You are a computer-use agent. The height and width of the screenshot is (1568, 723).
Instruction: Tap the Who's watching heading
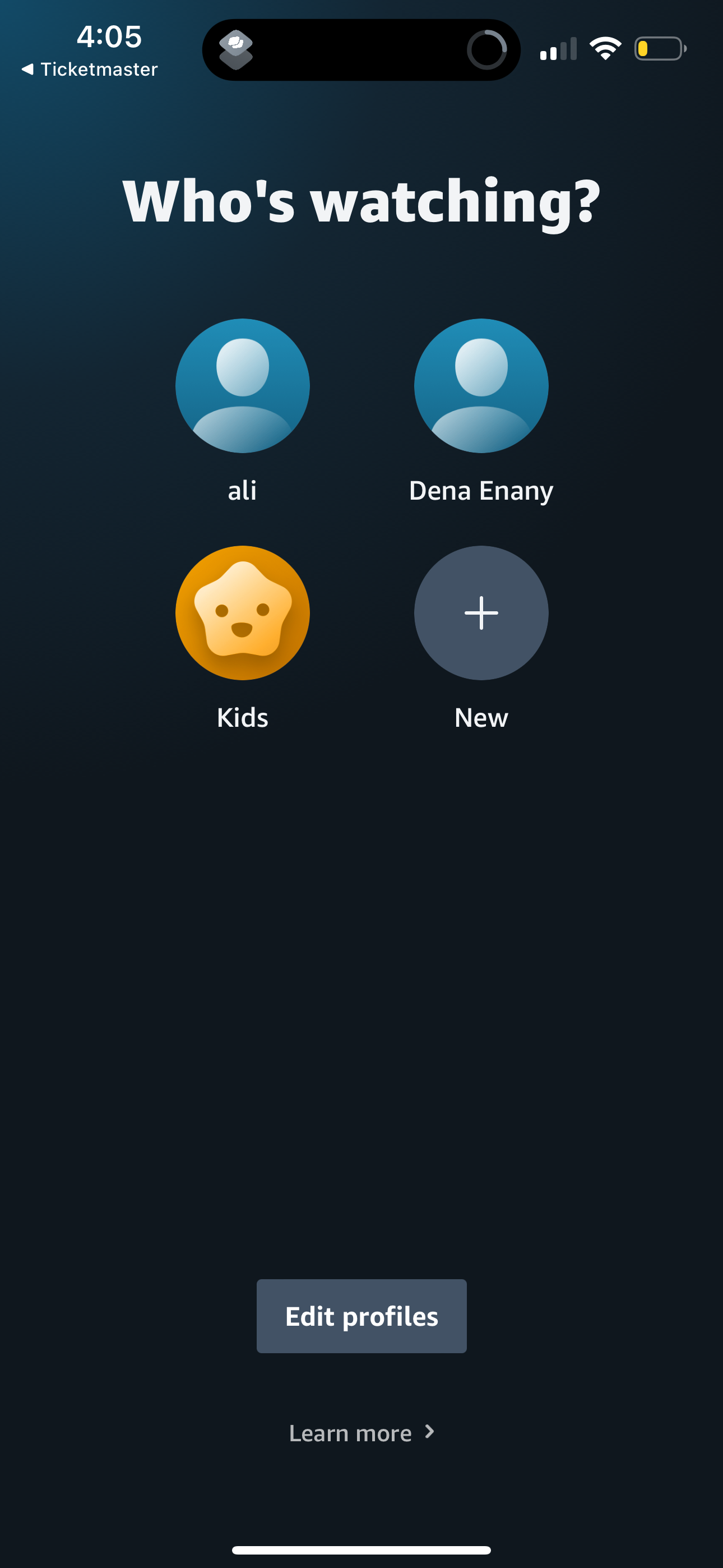click(361, 201)
